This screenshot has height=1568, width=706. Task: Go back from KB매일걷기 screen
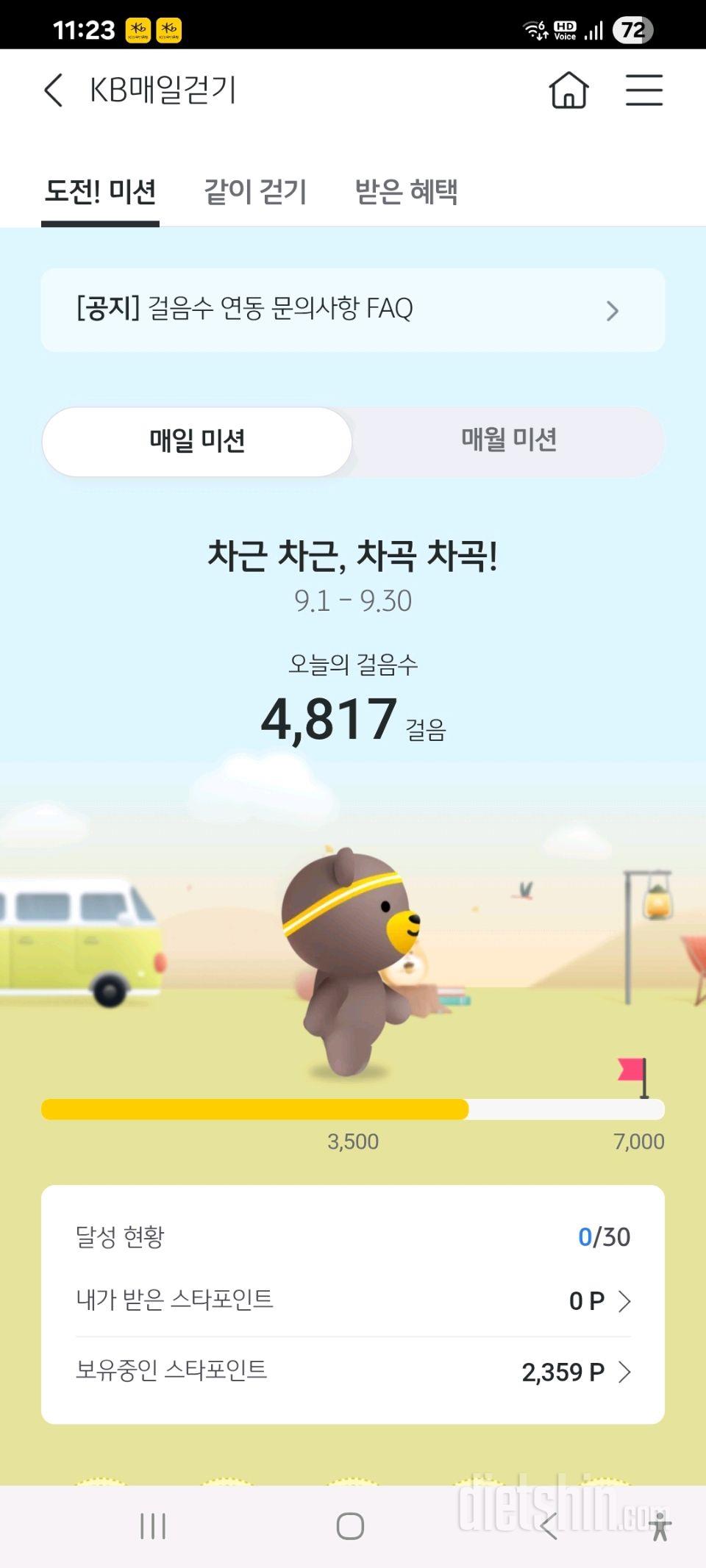point(54,90)
